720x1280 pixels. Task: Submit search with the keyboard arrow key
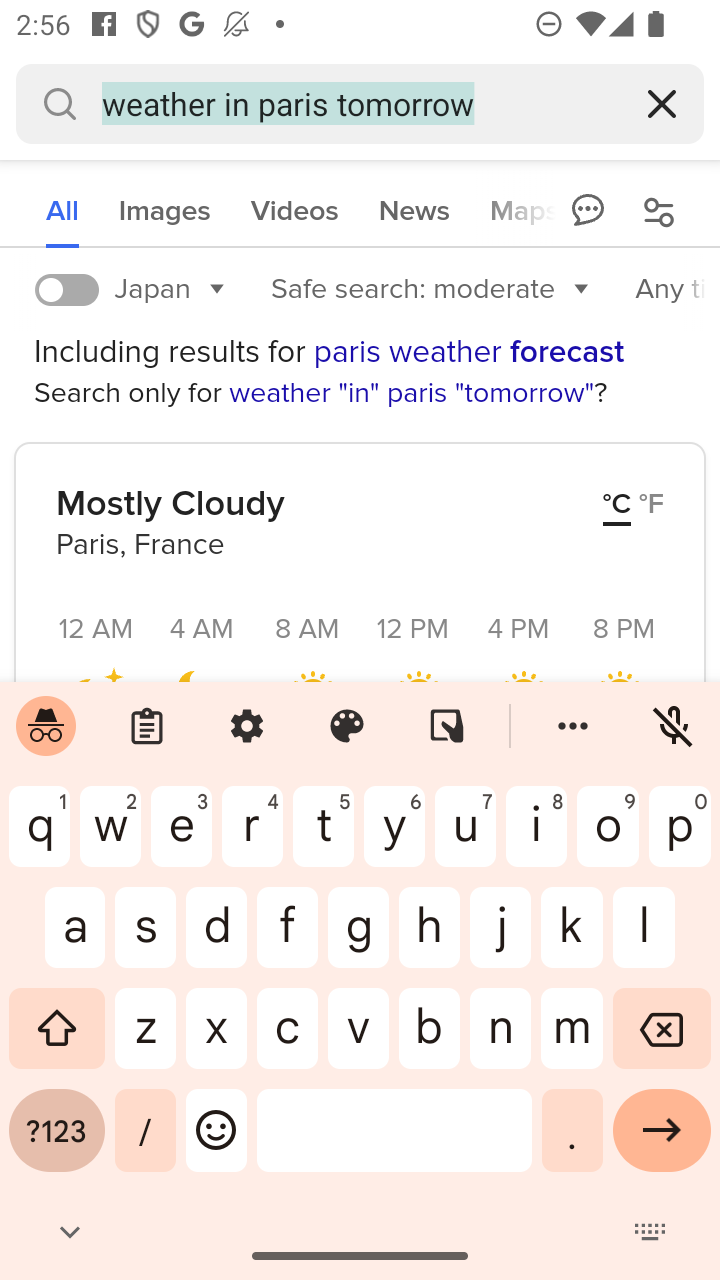point(661,1130)
